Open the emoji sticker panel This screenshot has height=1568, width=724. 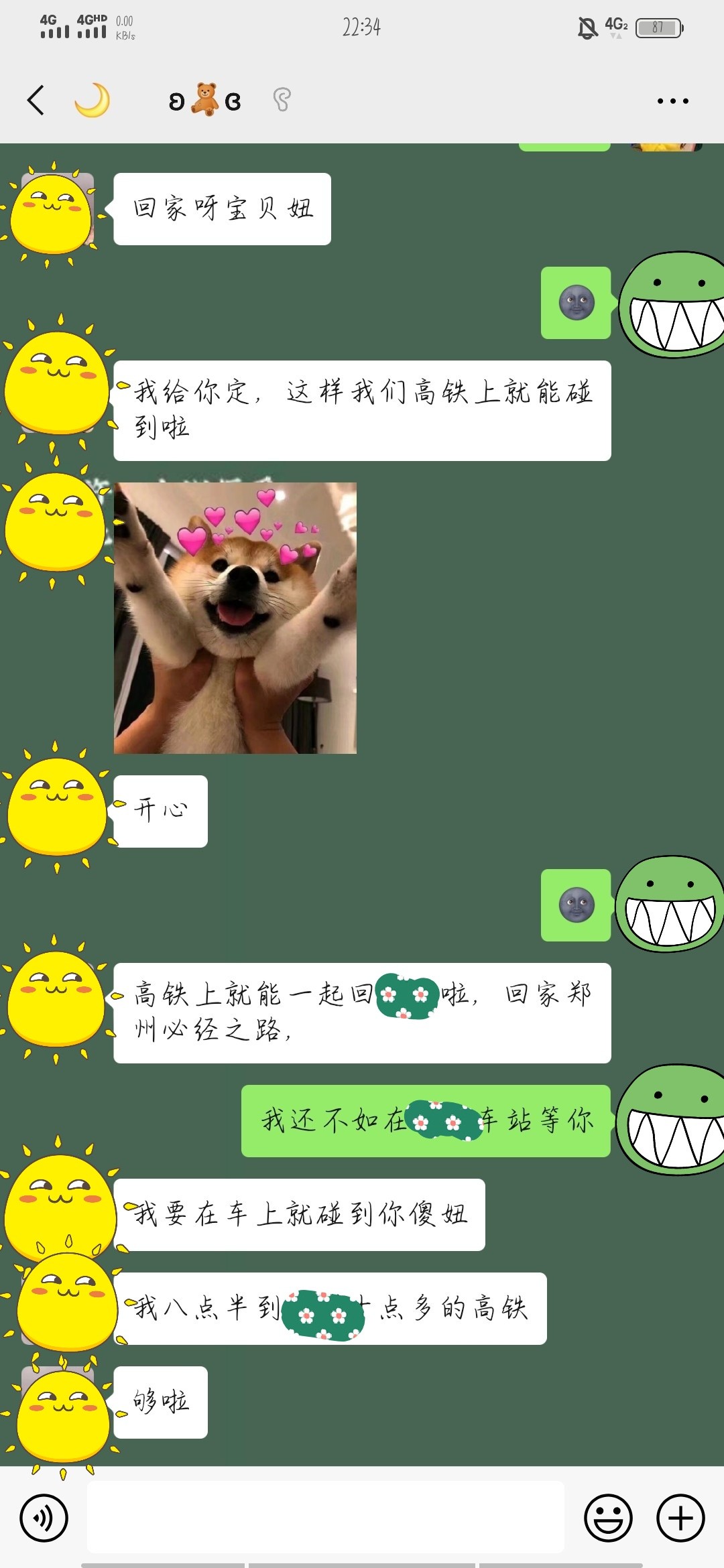(x=608, y=1518)
